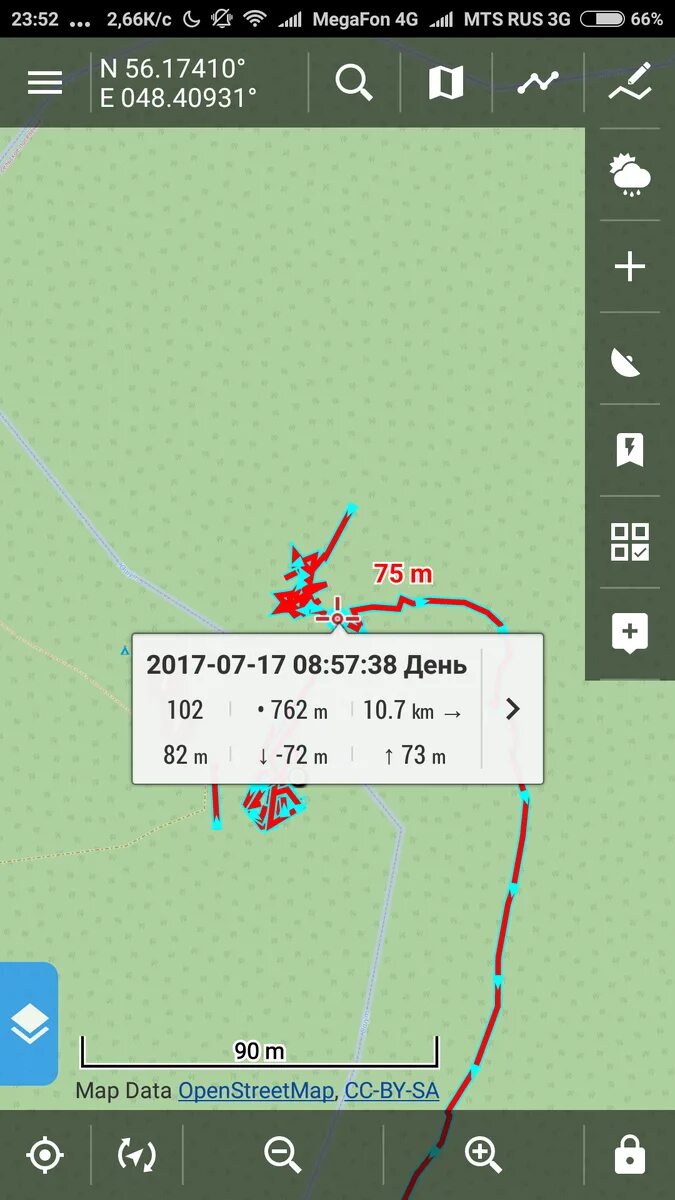Open the bookmark flash icon
675x1200 pixels.
pyautogui.click(x=630, y=451)
